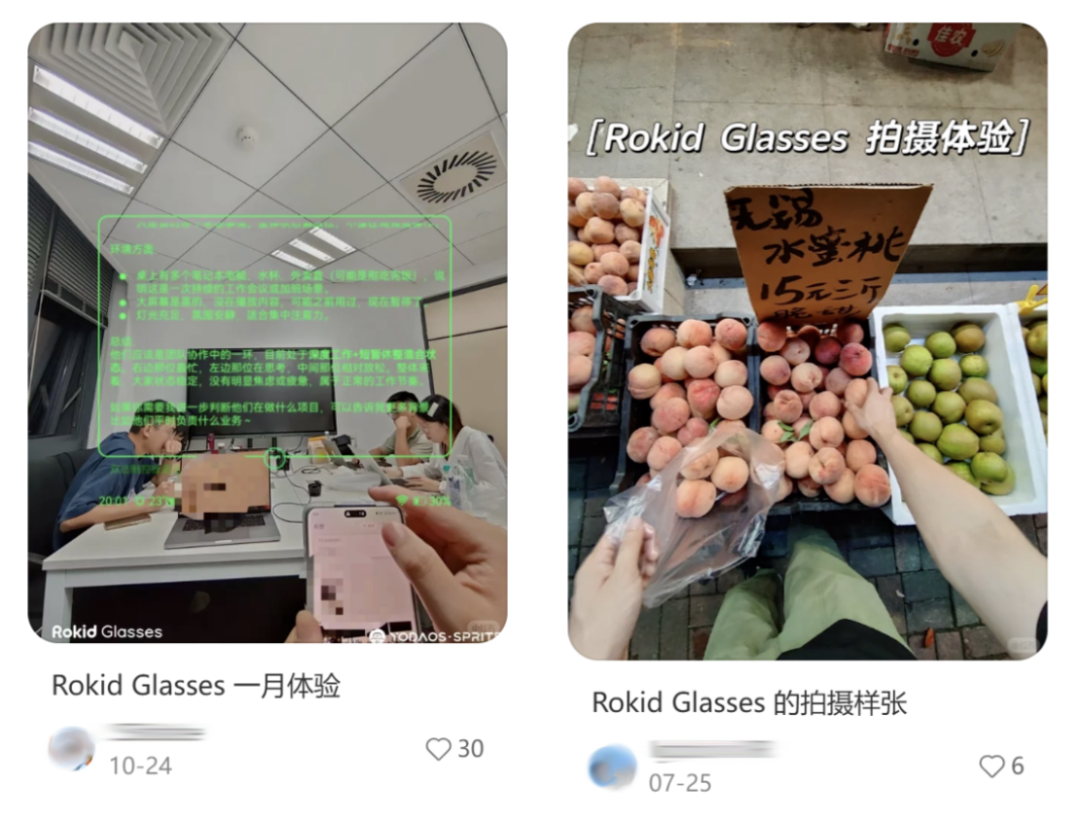This screenshot has height=821, width=1080.
Task: Open author avatar of the 07-25 post
Action: (612, 766)
